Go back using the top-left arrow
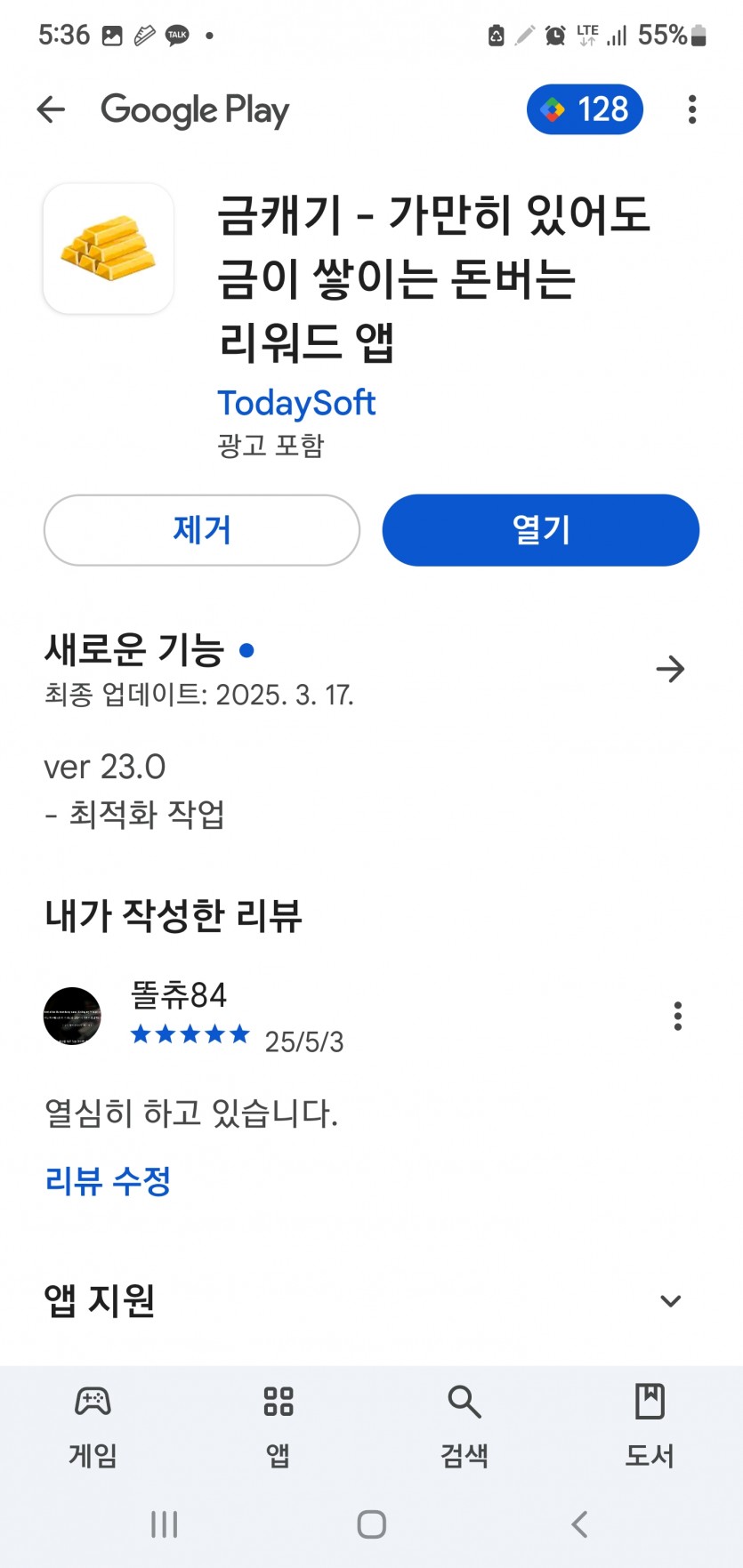 pyautogui.click(x=51, y=109)
